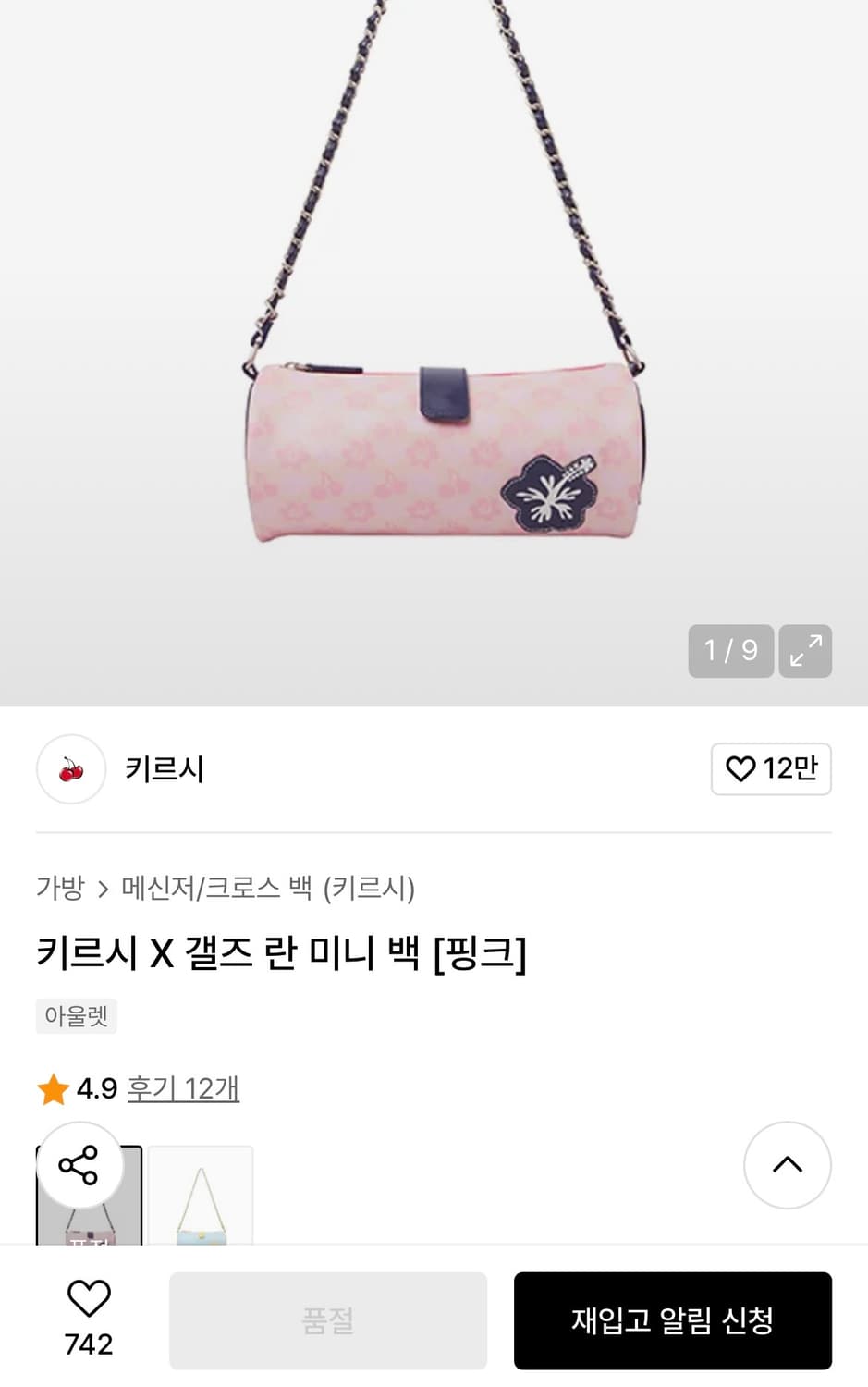Tap the scroll-to-top circular arrow button
The height and width of the screenshot is (1387, 868).
788,1166
